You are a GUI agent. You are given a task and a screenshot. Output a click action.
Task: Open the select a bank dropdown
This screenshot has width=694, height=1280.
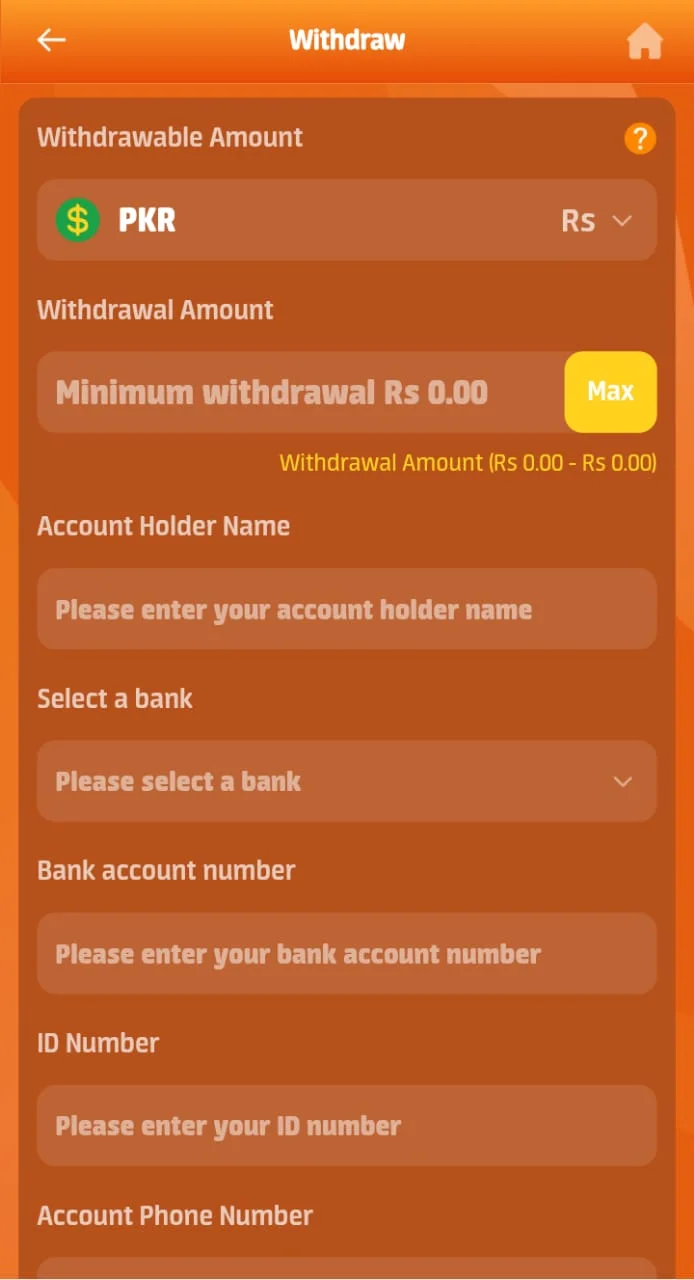[346, 781]
